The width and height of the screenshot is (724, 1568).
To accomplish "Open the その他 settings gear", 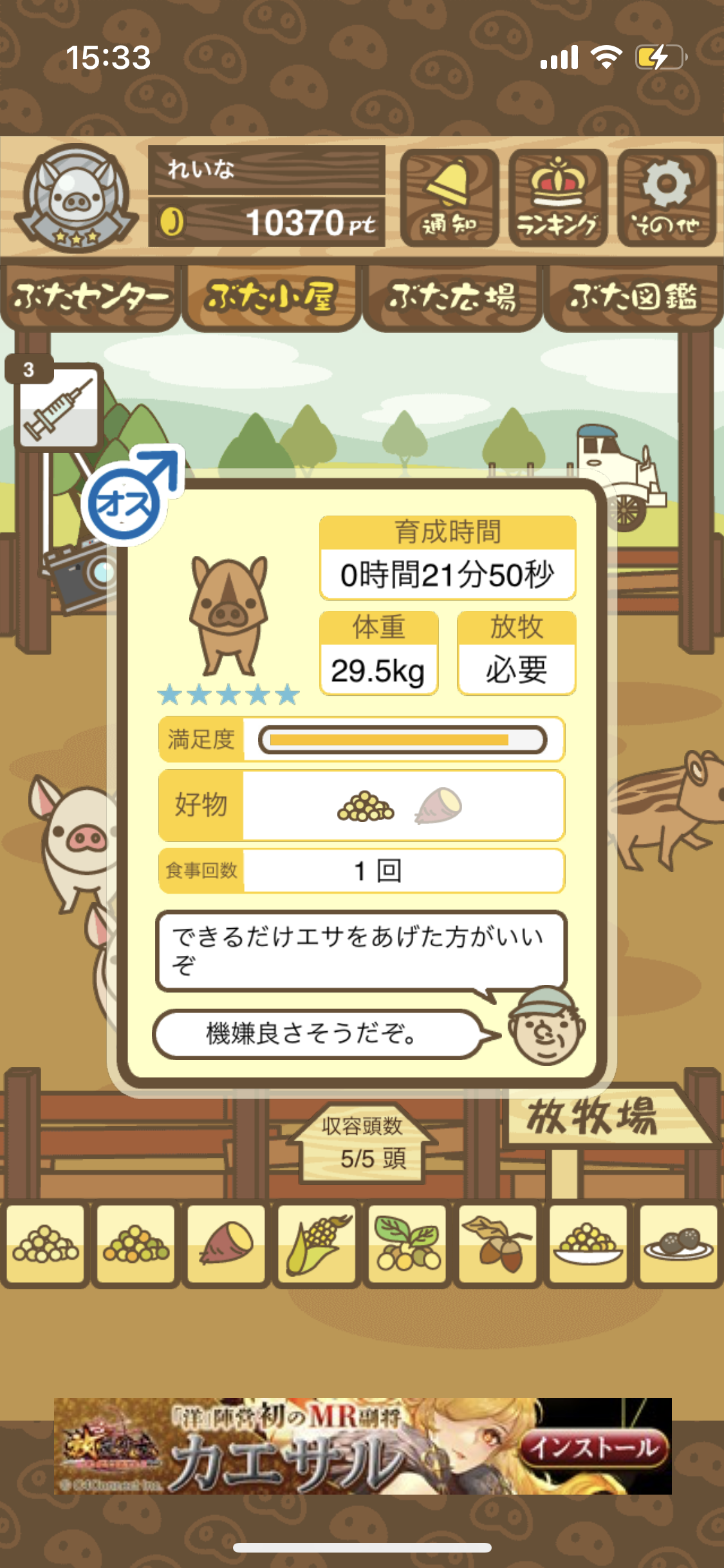I will point(667,198).
